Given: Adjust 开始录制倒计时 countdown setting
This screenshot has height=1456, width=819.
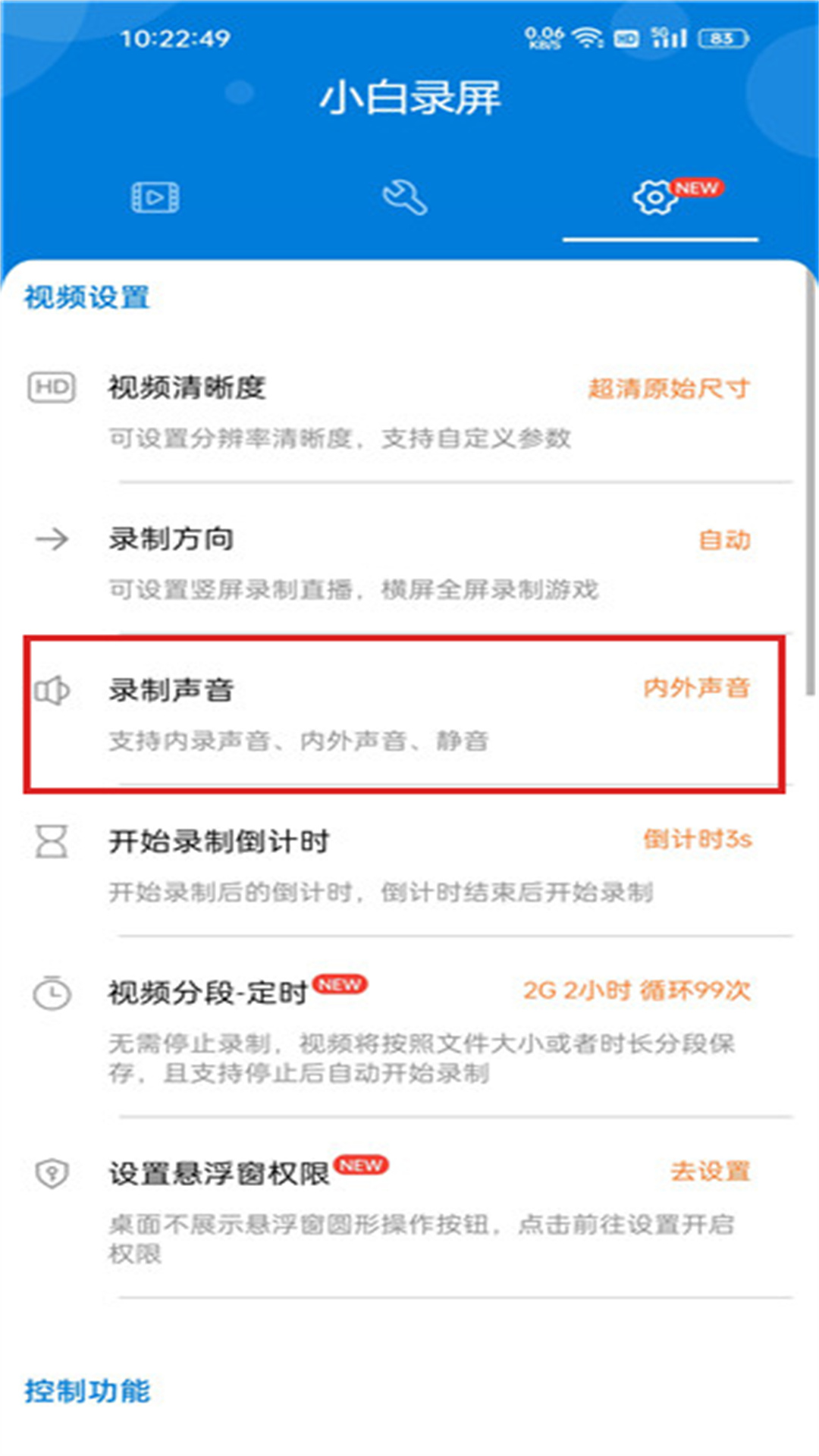Looking at the screenshot, I should (409, 864).
